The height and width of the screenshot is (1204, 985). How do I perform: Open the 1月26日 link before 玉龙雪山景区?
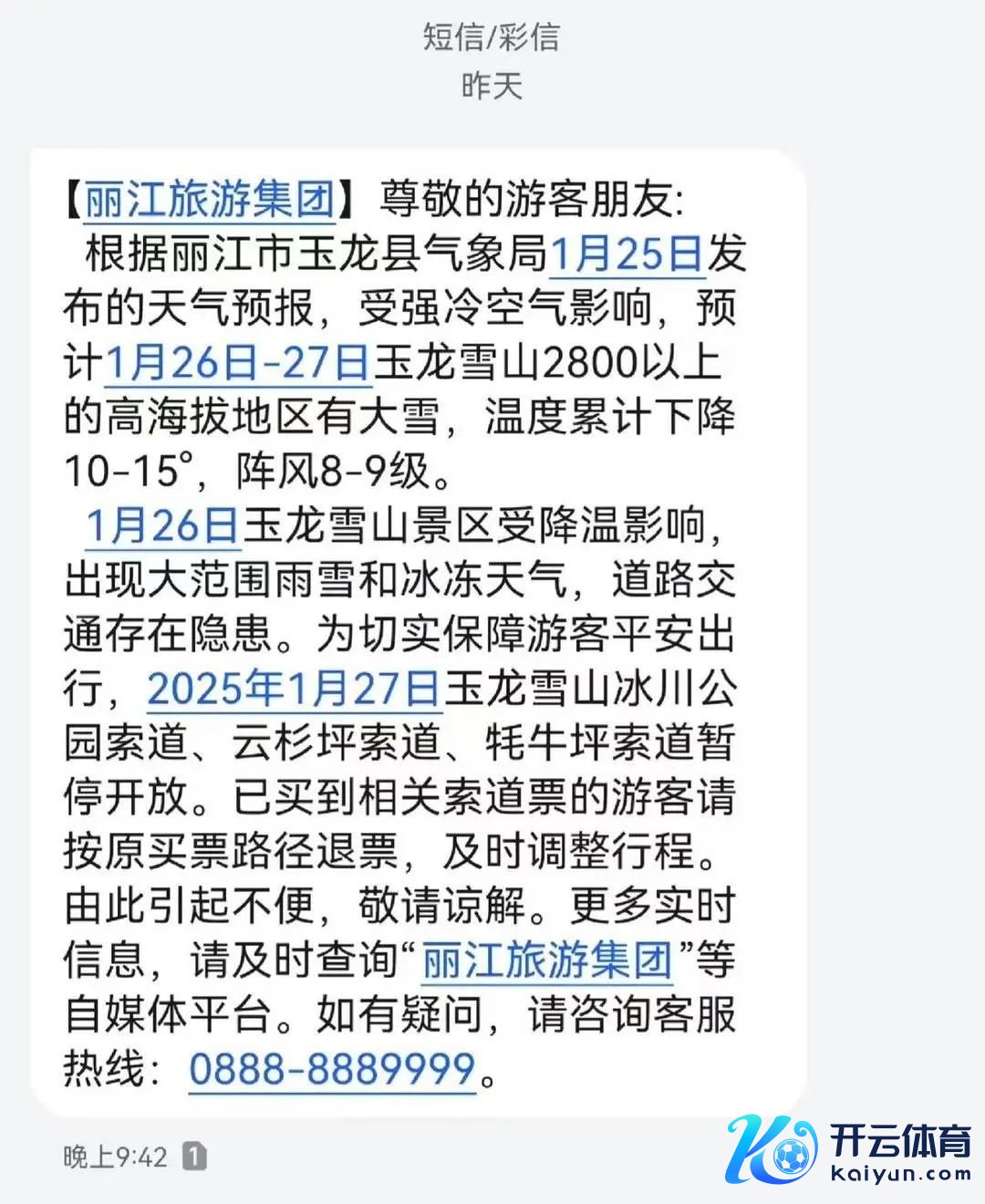(x=162, y=526)
